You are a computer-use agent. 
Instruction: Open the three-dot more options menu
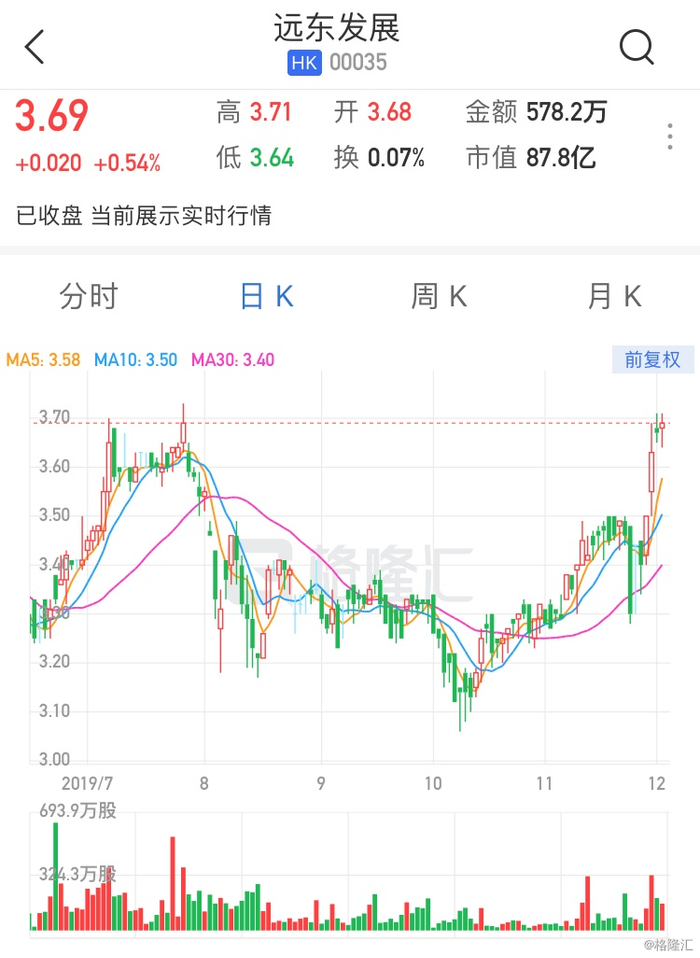click(x=670, y=136)
